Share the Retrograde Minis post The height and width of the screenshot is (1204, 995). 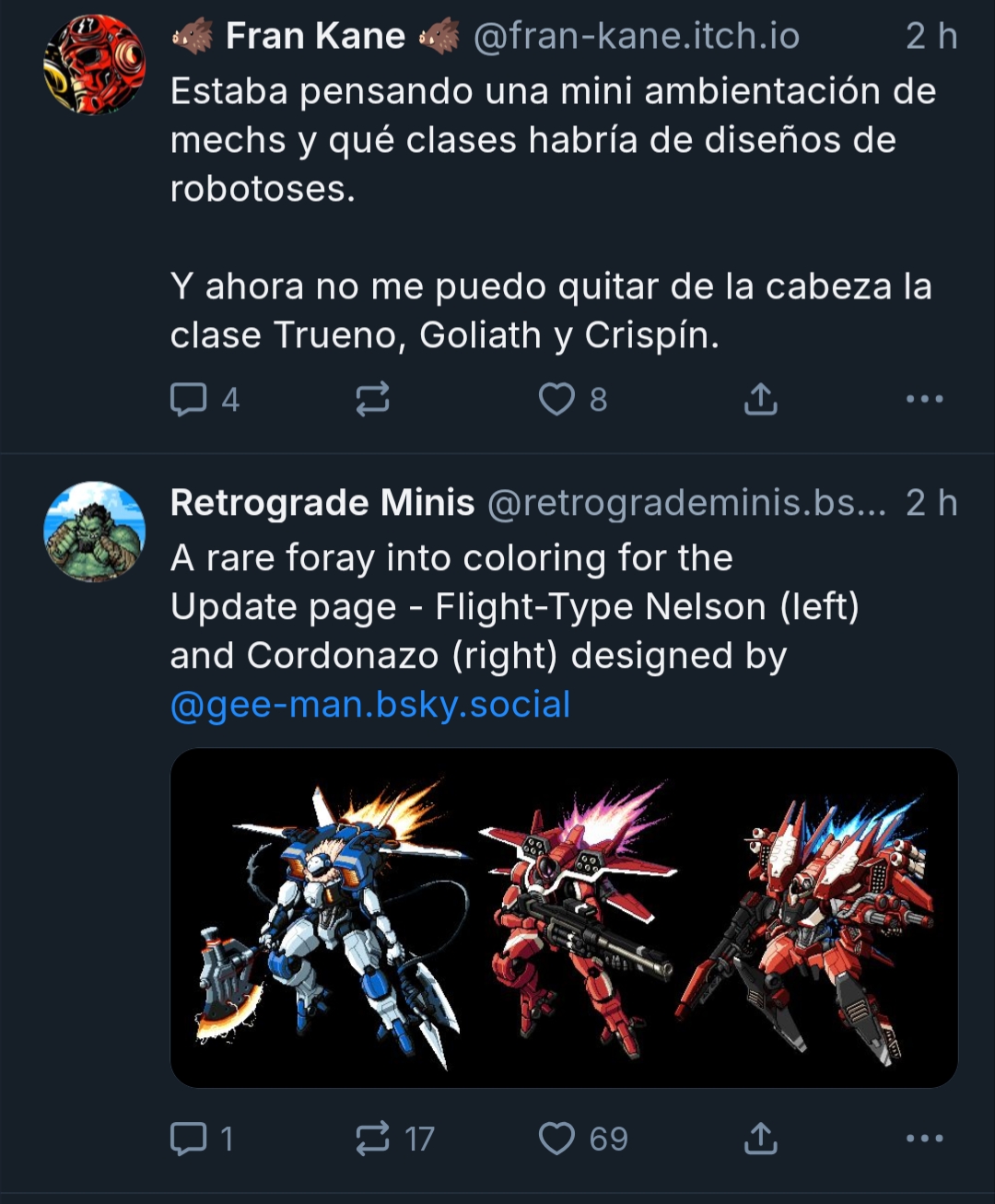[760, 1139]
